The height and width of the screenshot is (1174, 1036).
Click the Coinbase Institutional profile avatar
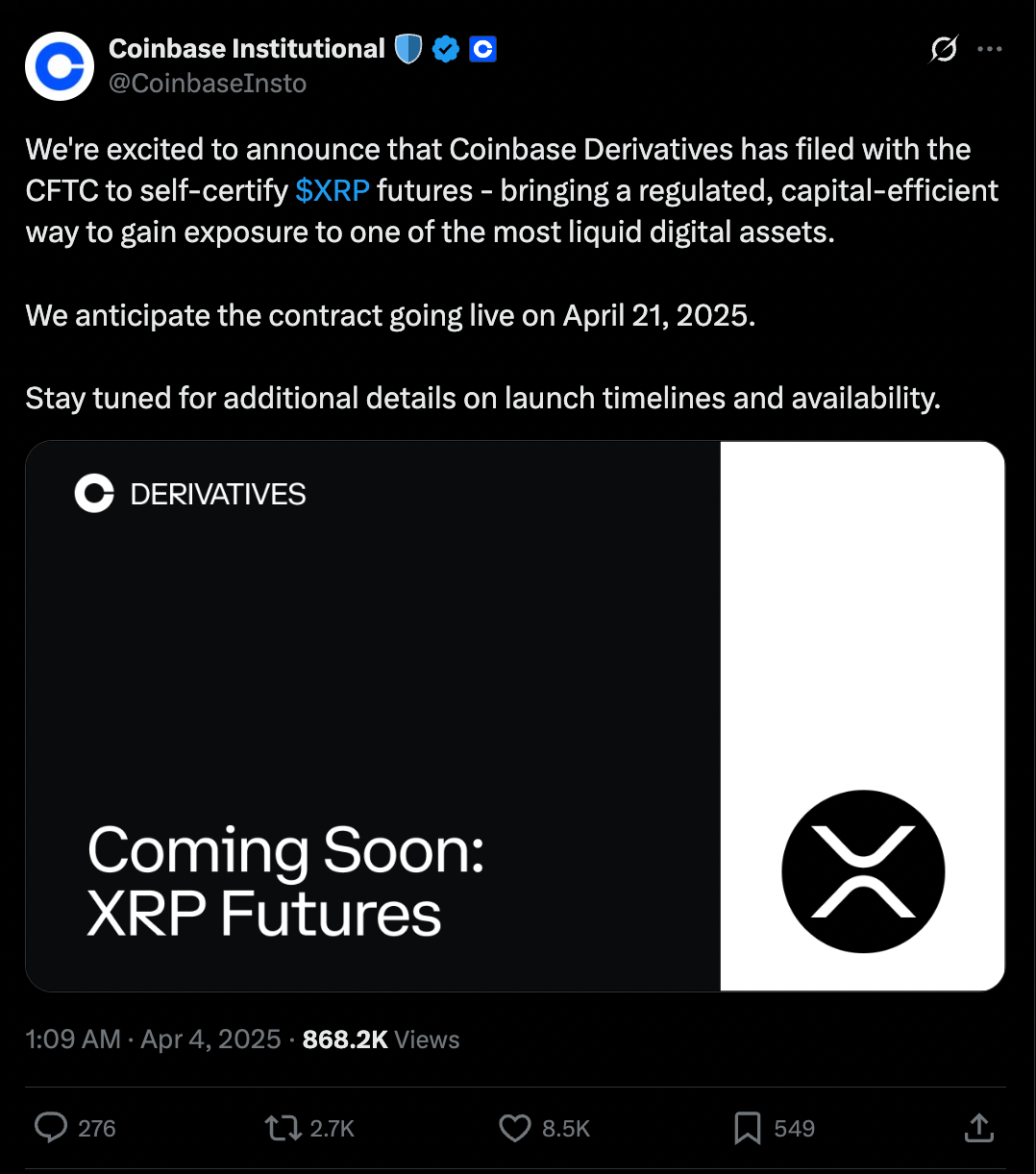60,65
